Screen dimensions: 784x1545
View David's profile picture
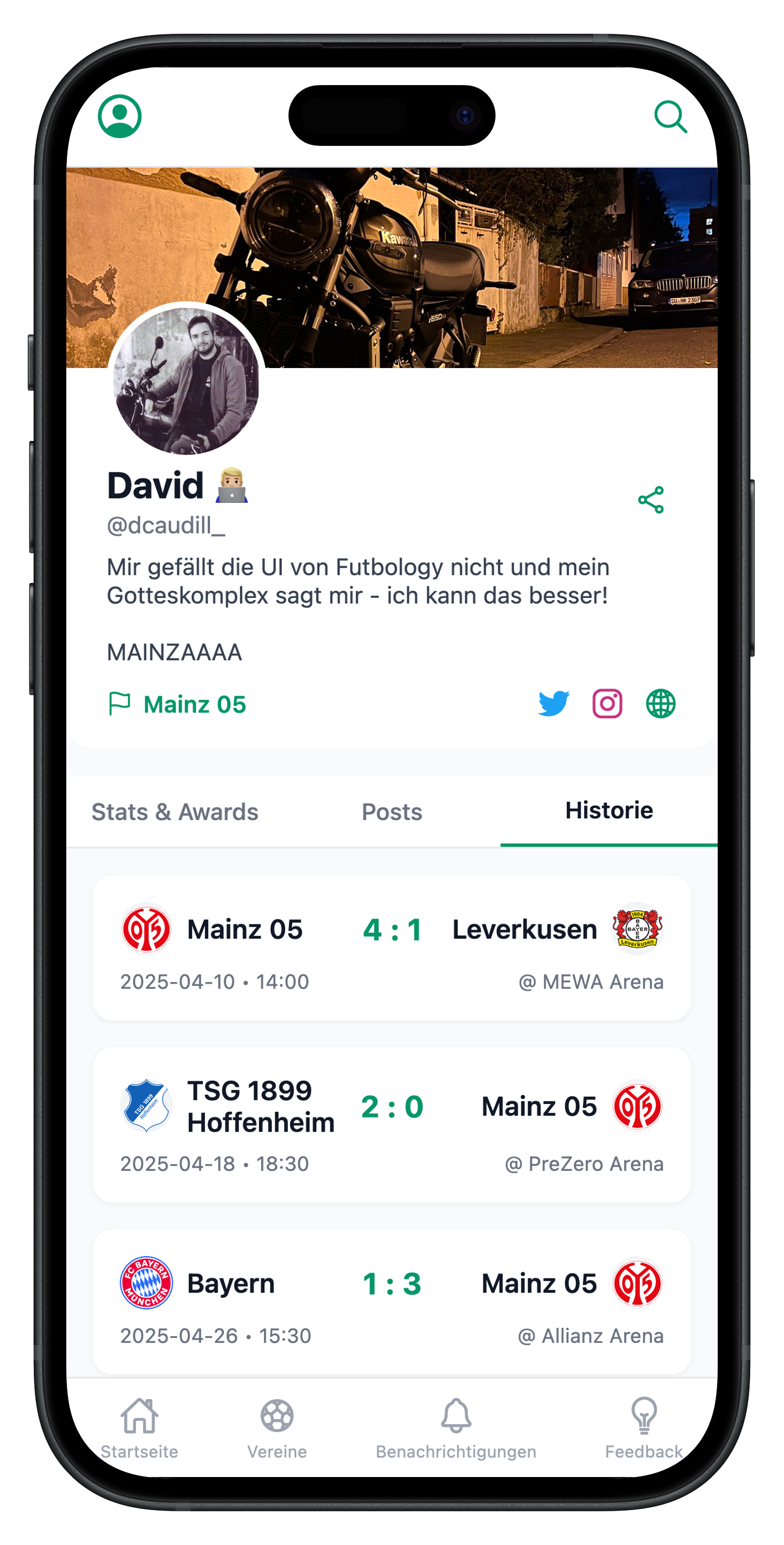(186, 381)
